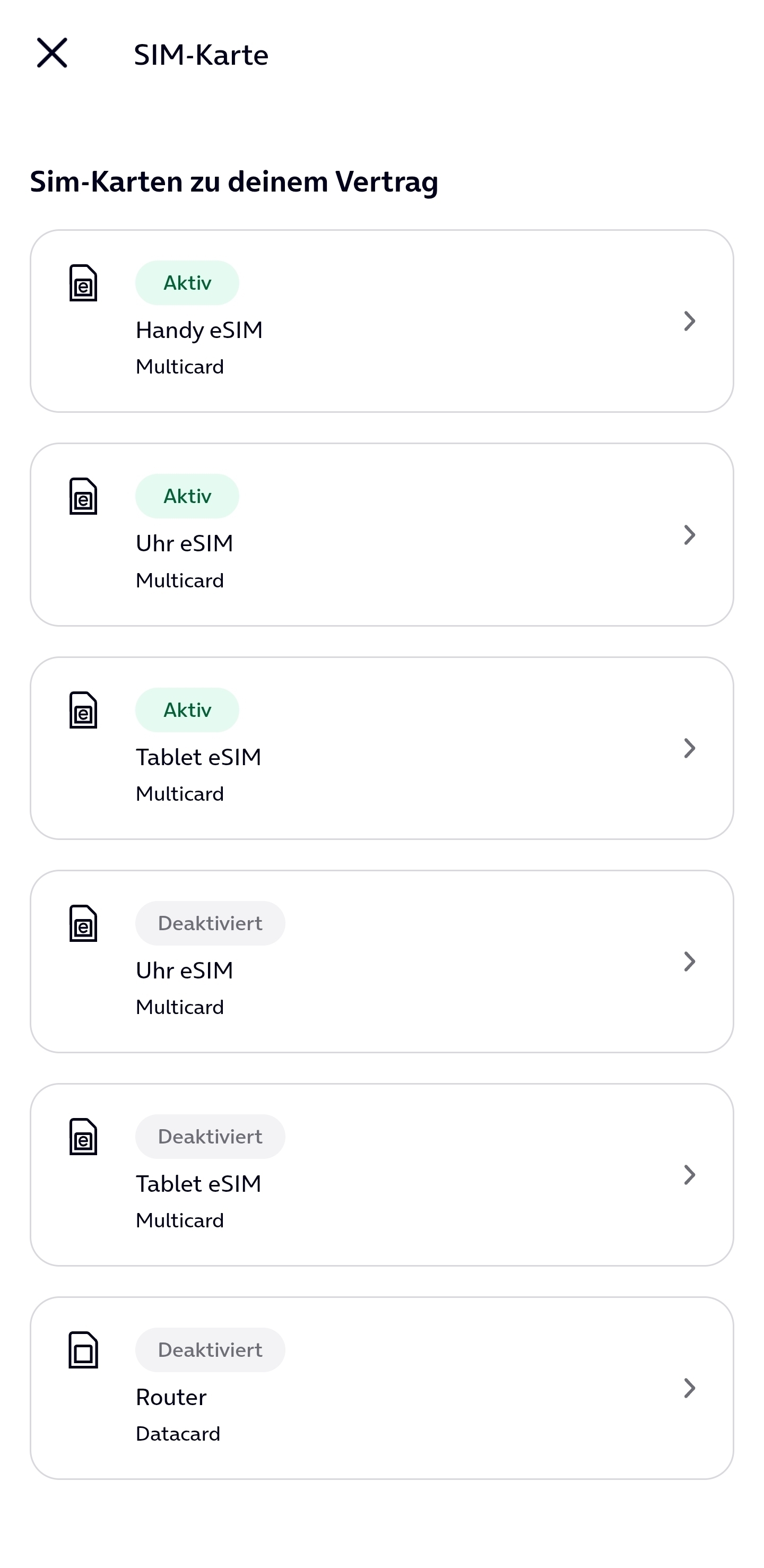This screenshot has width=764, height=1568.
Task: Open the deactivated Router Datacard
Action: 381,1388
